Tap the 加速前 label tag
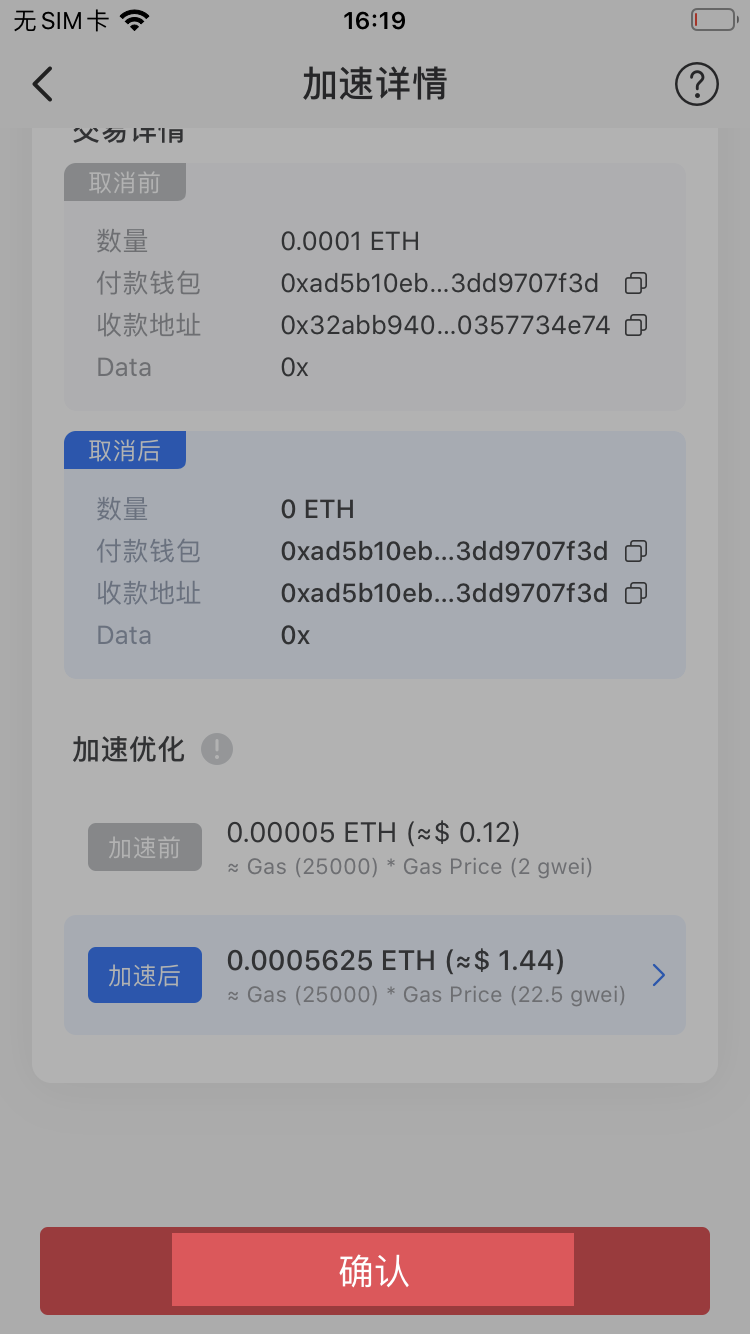 click(x=145, y=847)
